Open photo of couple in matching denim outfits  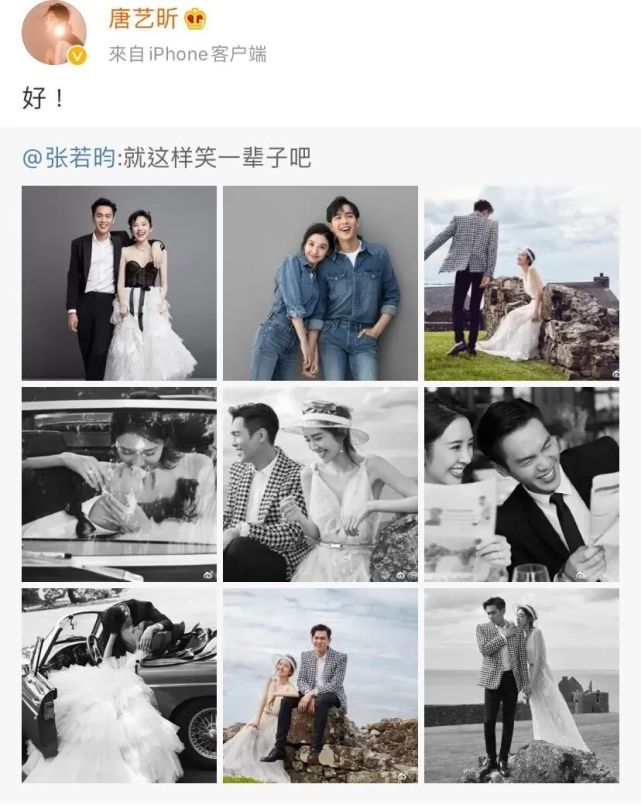click(x=320, y=282)
